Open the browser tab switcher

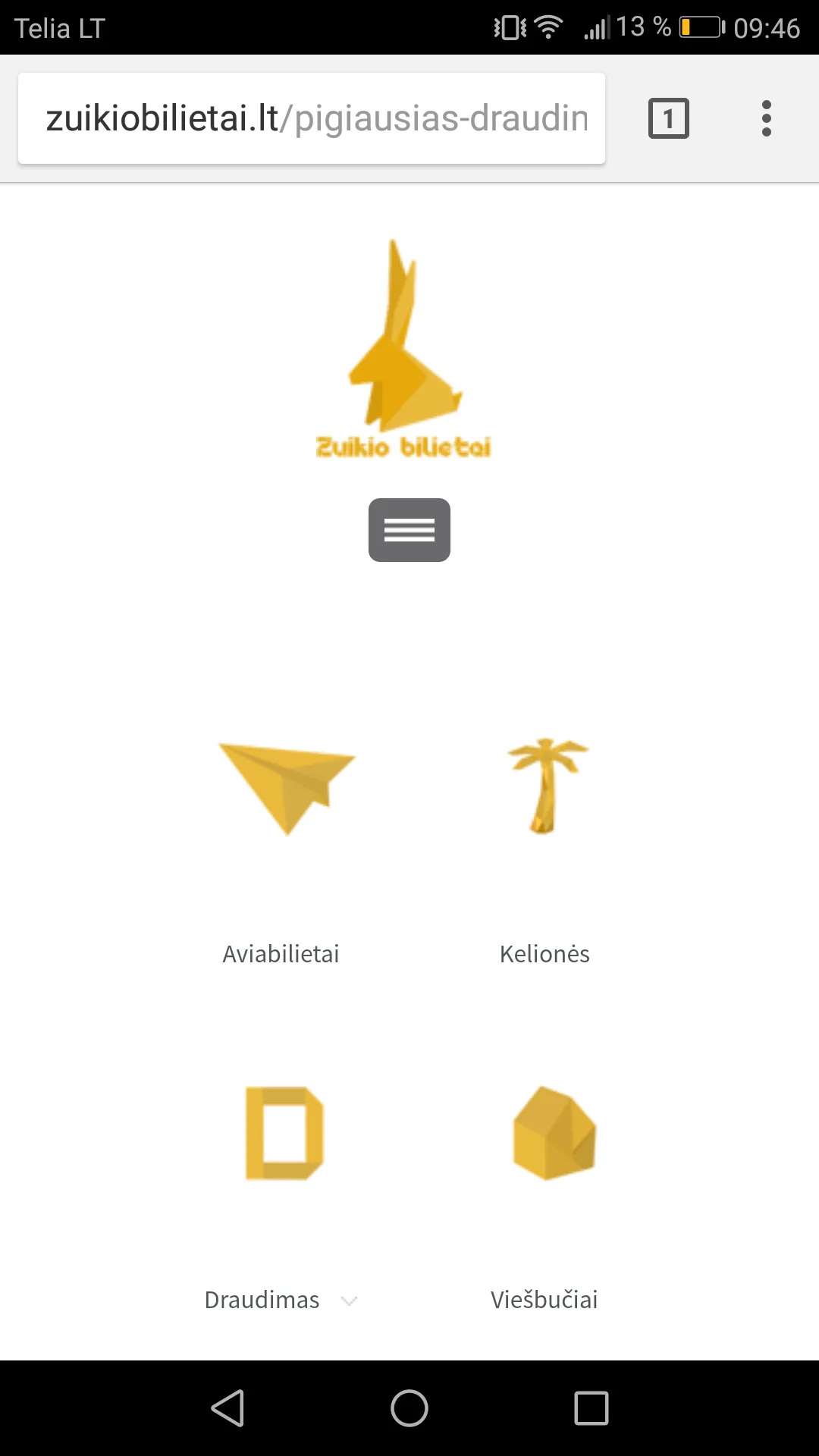[668, 118]
